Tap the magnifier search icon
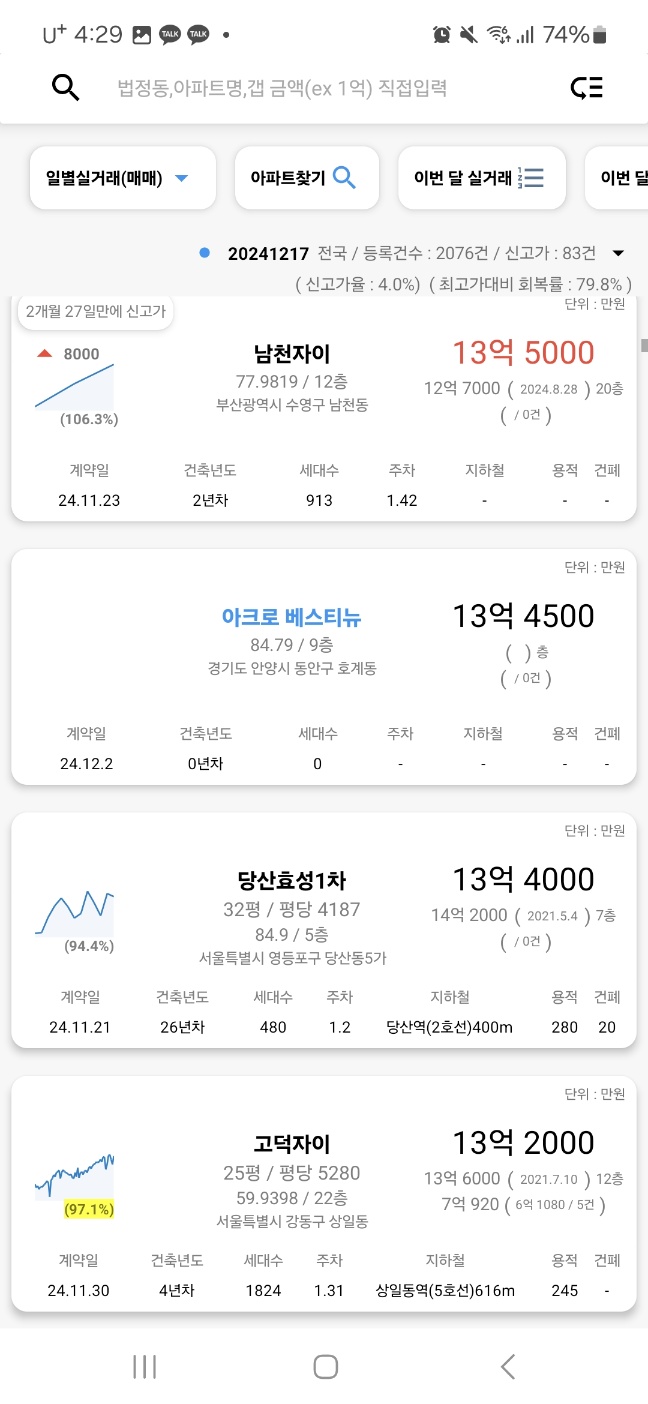Viewport: 648px width, 1404px height. pyautogui.click(x=65, y=88)
